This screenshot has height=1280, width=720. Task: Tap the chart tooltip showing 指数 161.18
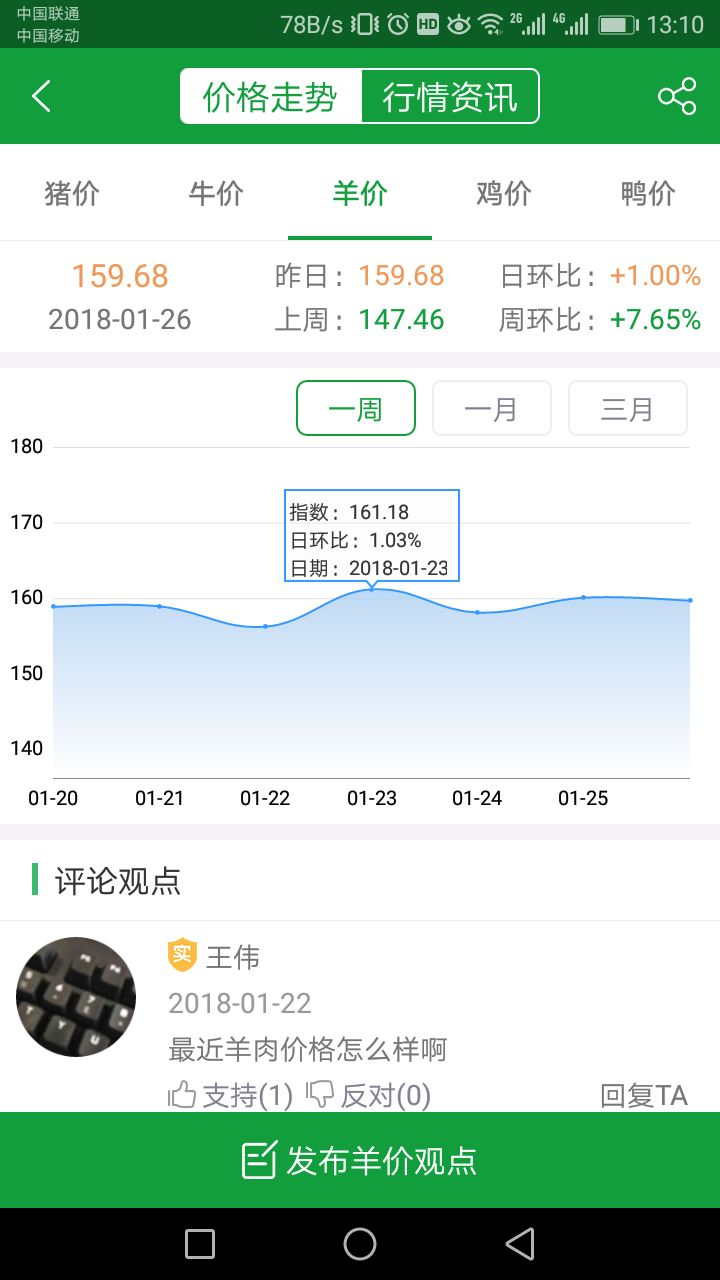click(x=371, y=535)
